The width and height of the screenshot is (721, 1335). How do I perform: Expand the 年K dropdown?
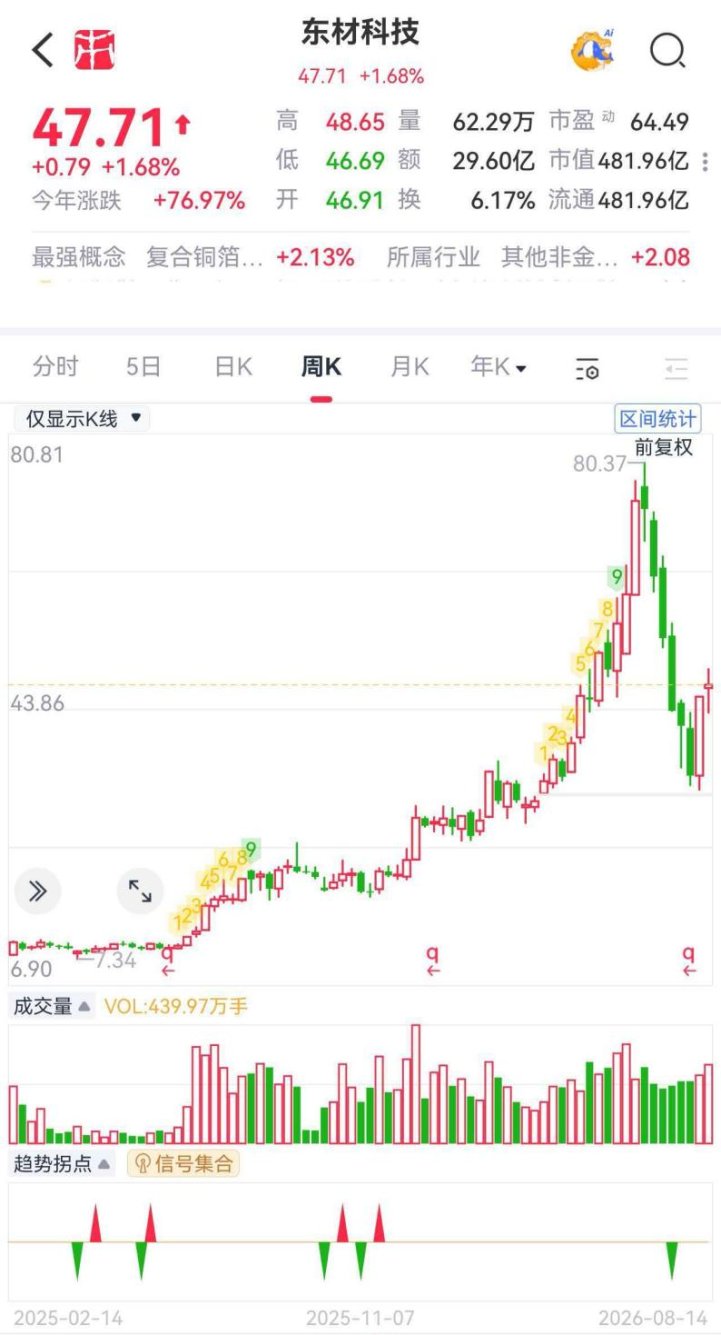pyautogui.click(x=499, y=367)
